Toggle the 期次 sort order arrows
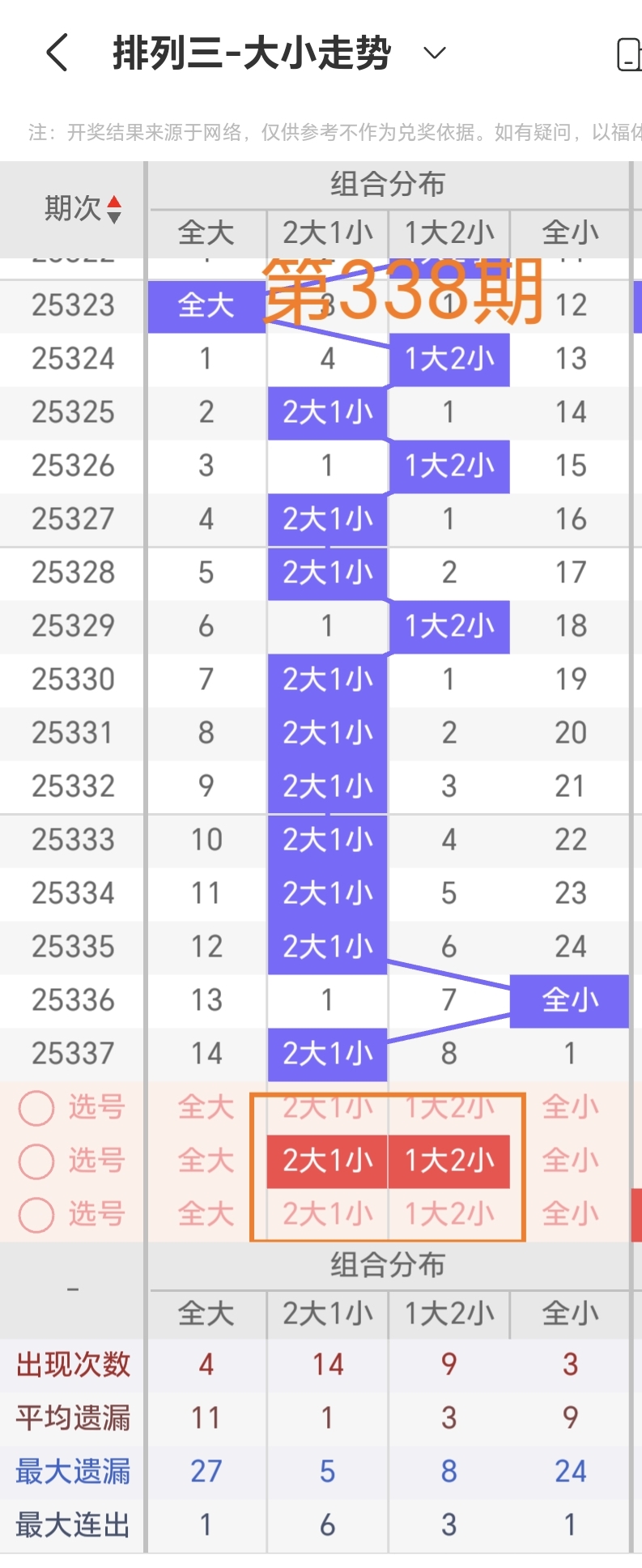 coord(114,209)
